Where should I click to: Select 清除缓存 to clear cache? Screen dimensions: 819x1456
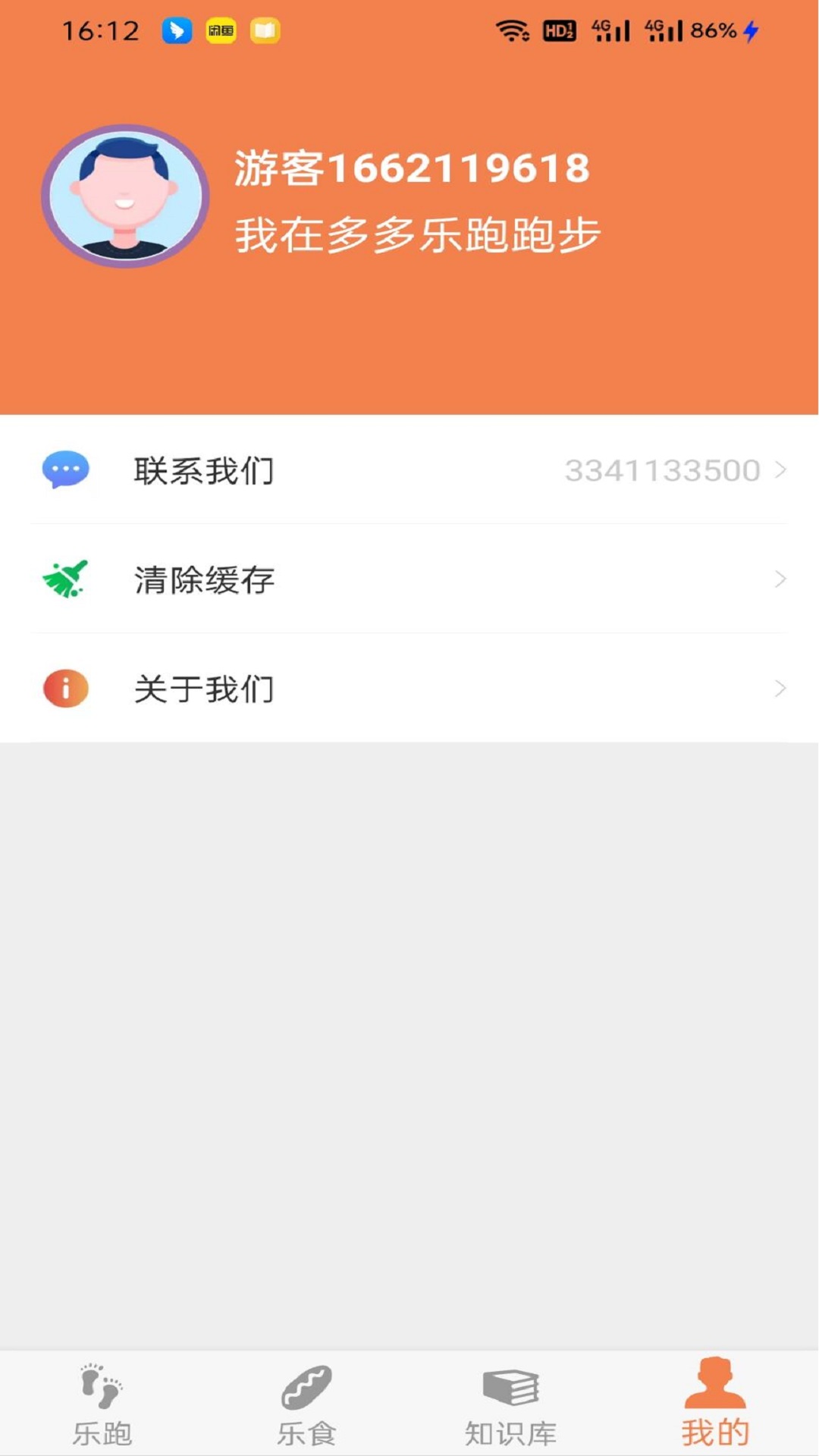coord(409,579)
